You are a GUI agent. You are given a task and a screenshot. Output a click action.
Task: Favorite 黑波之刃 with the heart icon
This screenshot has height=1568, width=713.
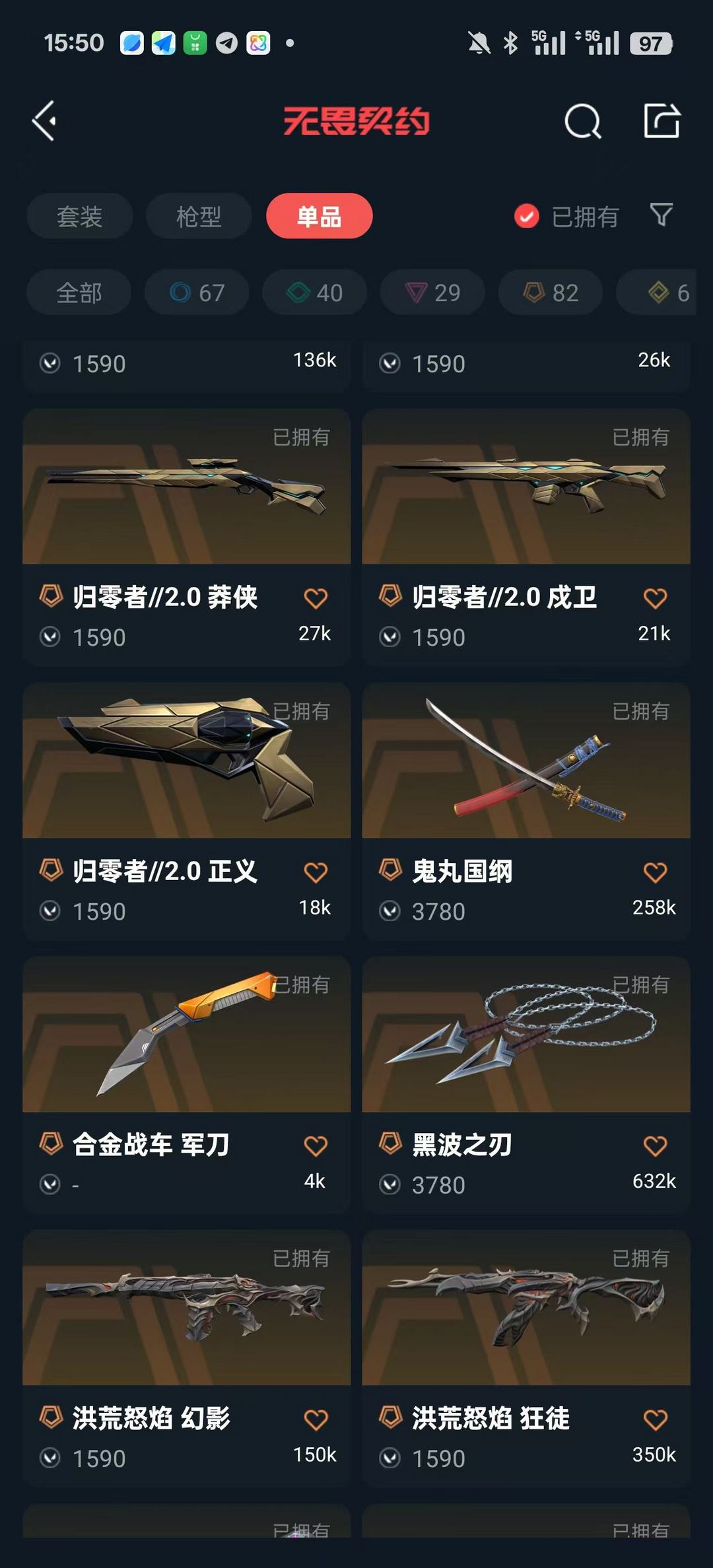point(655,1145)
